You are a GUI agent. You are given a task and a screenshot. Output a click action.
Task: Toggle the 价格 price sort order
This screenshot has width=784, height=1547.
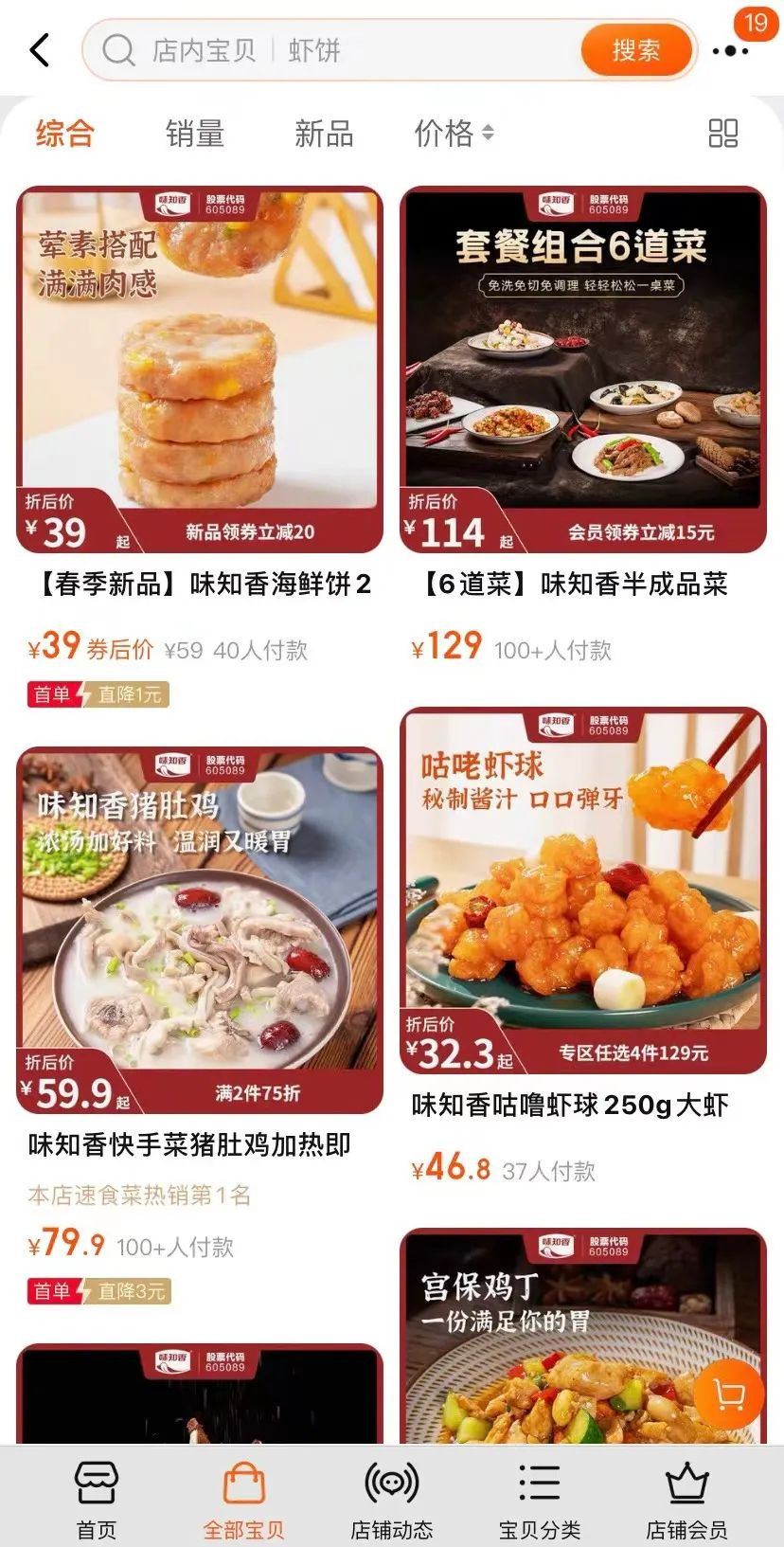[x=446, y=134]
